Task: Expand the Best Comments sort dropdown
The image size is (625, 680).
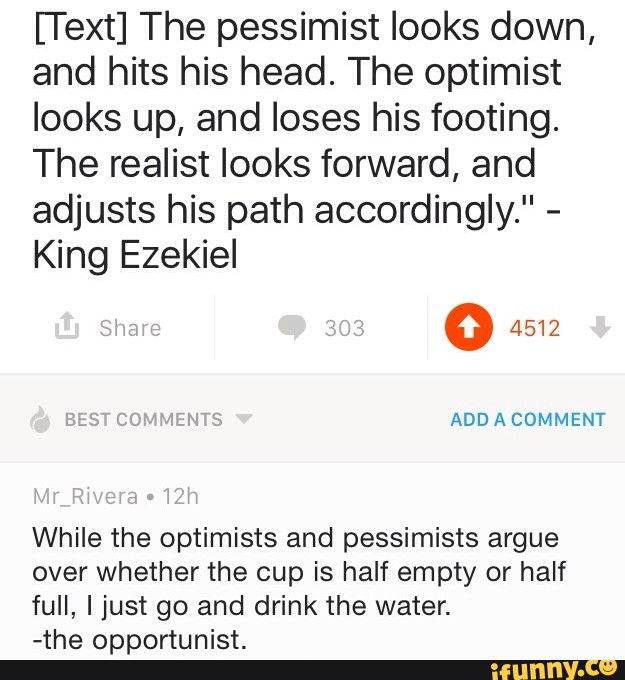Action: pyautogui.click(x=243, y=420)
